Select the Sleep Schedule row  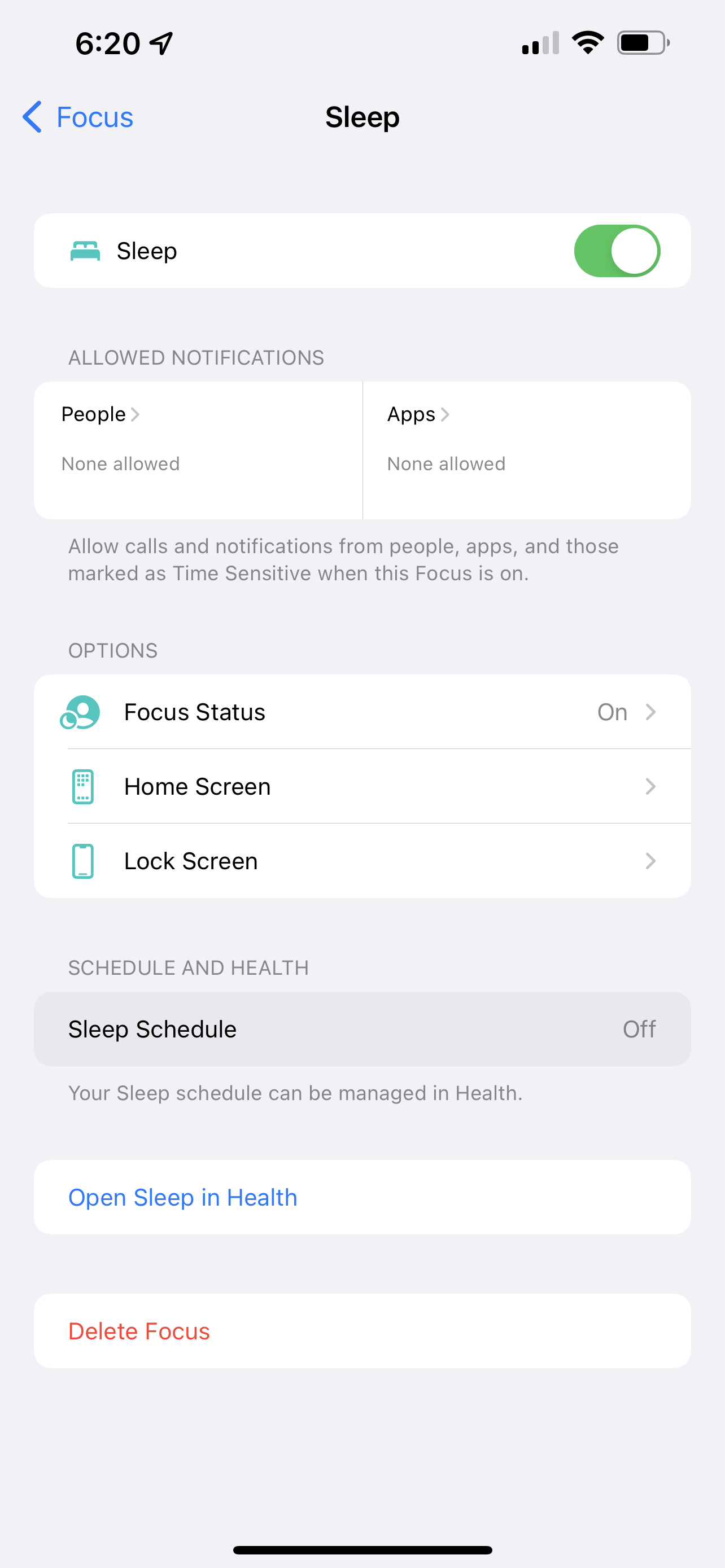pyautogui.click(x=361, y=1030)
